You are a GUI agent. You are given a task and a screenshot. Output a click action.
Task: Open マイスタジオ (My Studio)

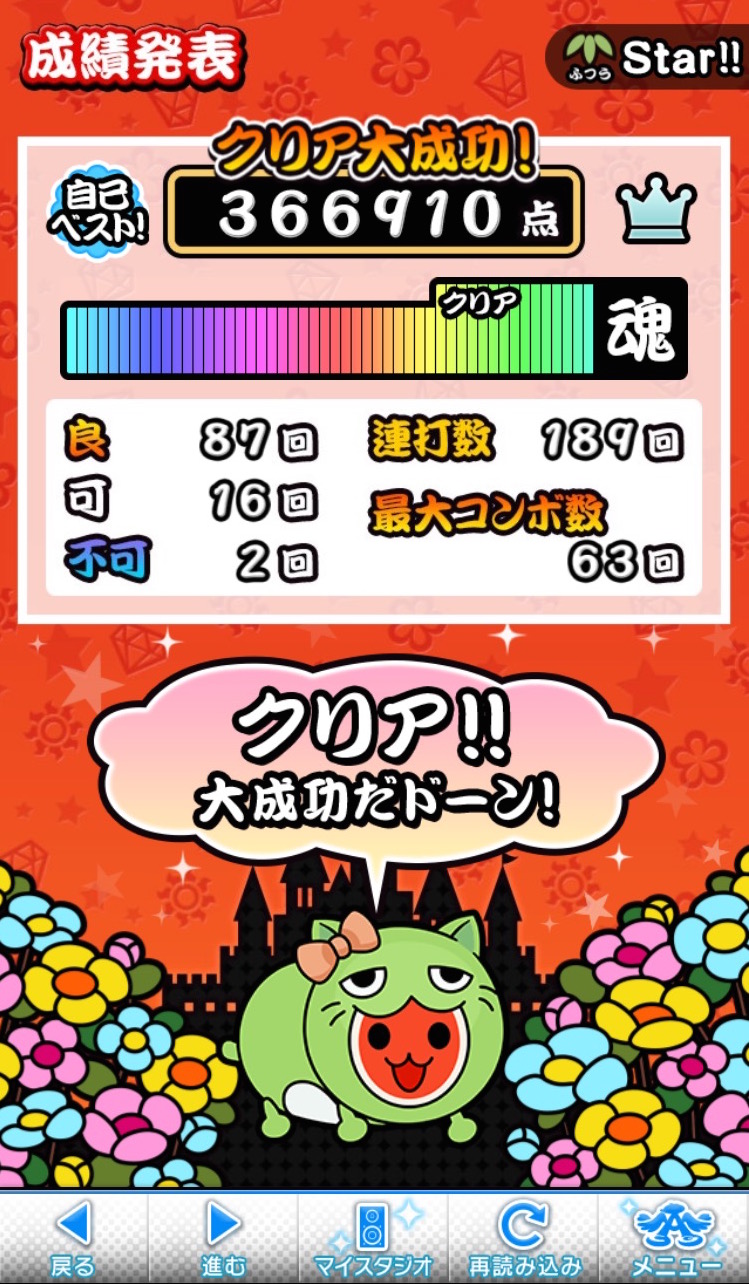pyautogui.click(x=373, y=1236)
